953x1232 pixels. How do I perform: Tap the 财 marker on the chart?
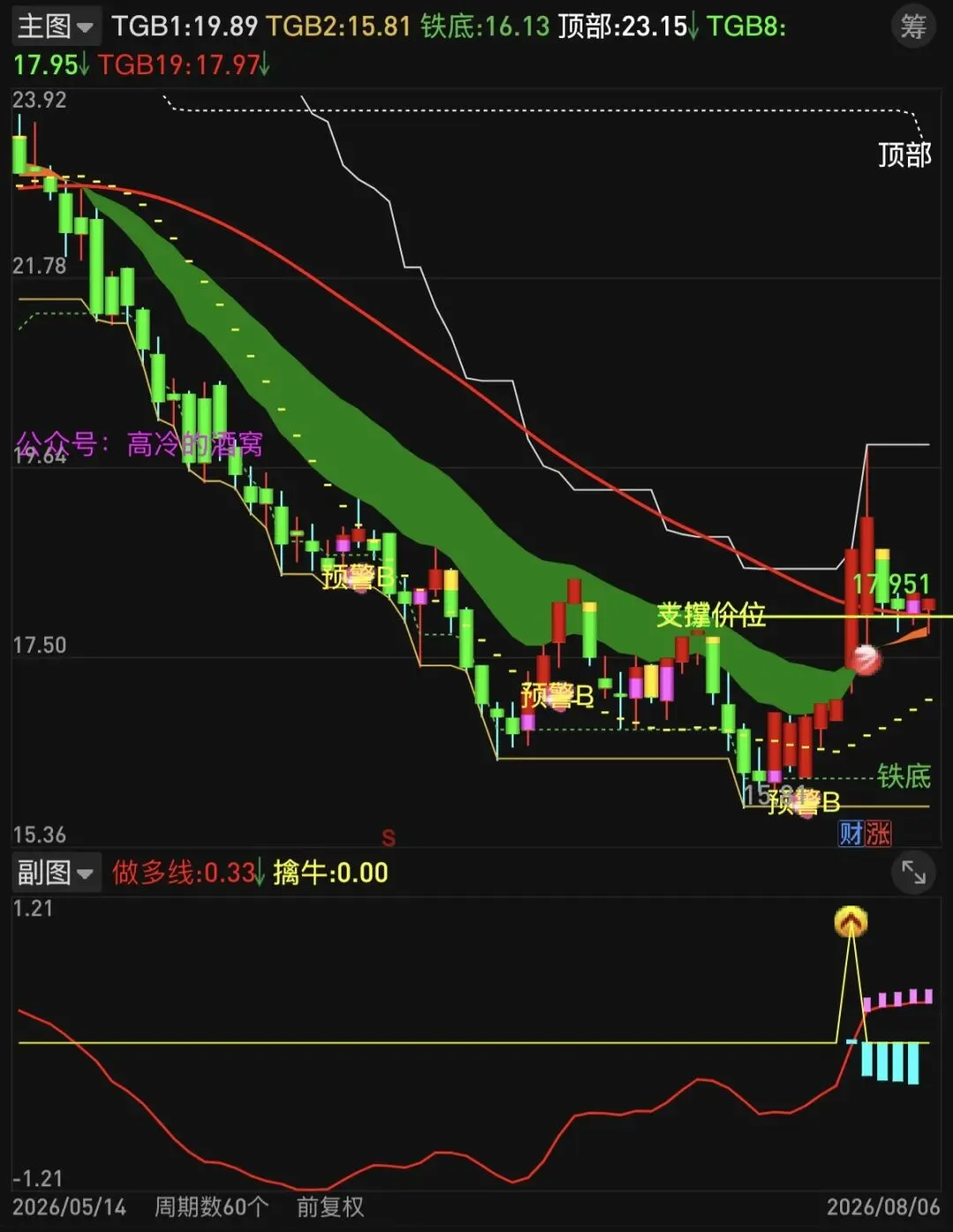tap(852, 832)
